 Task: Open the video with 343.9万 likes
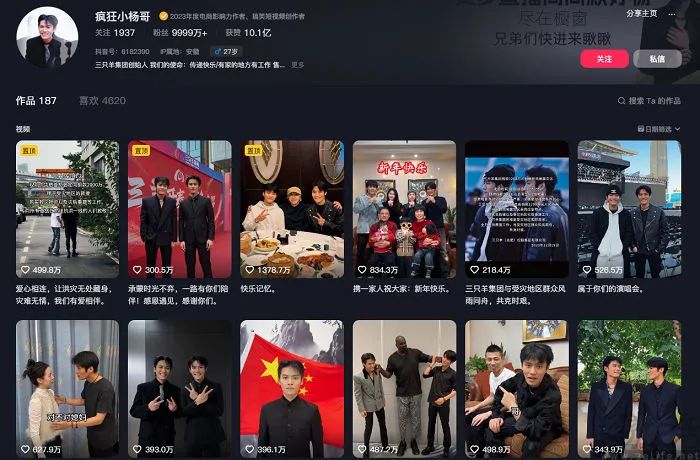pos(629,390)
